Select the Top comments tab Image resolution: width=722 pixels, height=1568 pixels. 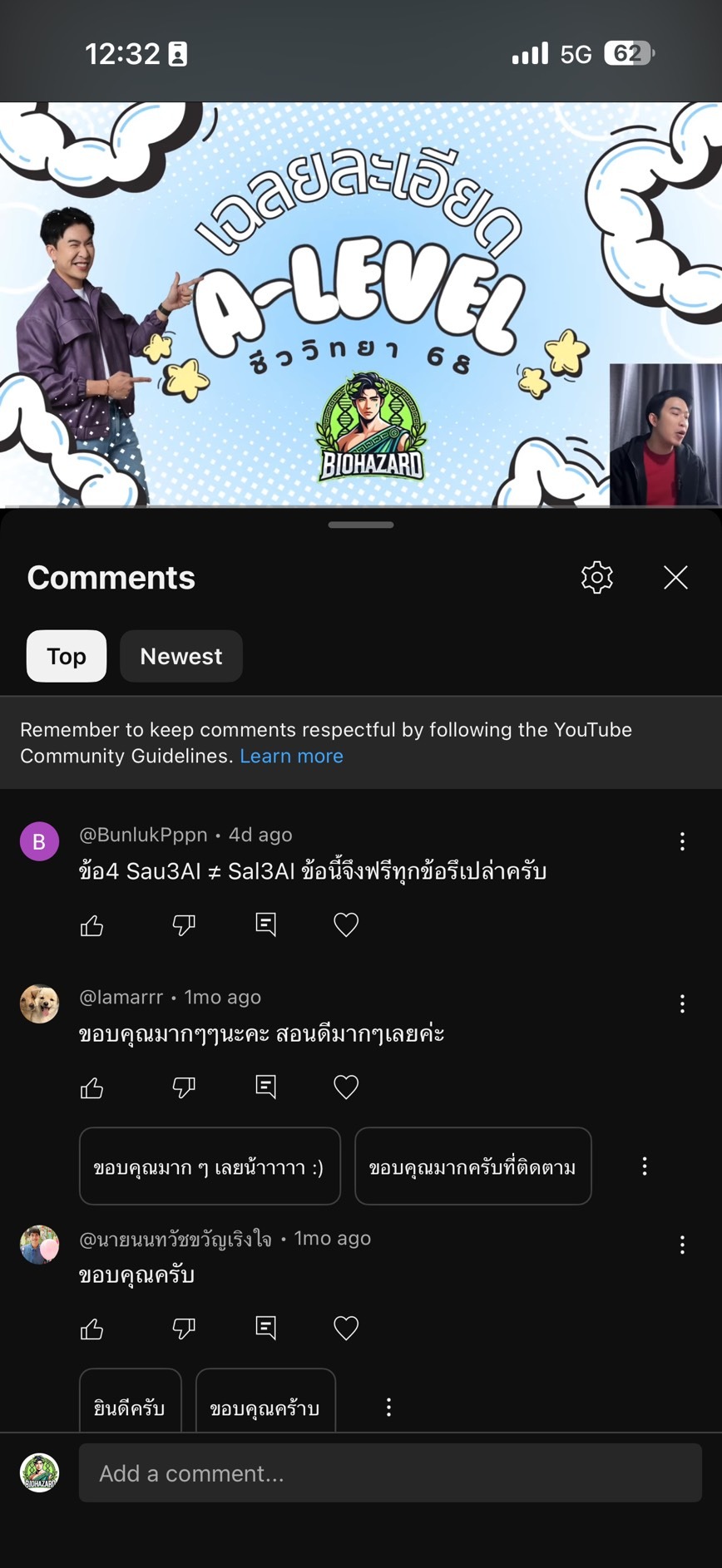(x=67, y=656)
